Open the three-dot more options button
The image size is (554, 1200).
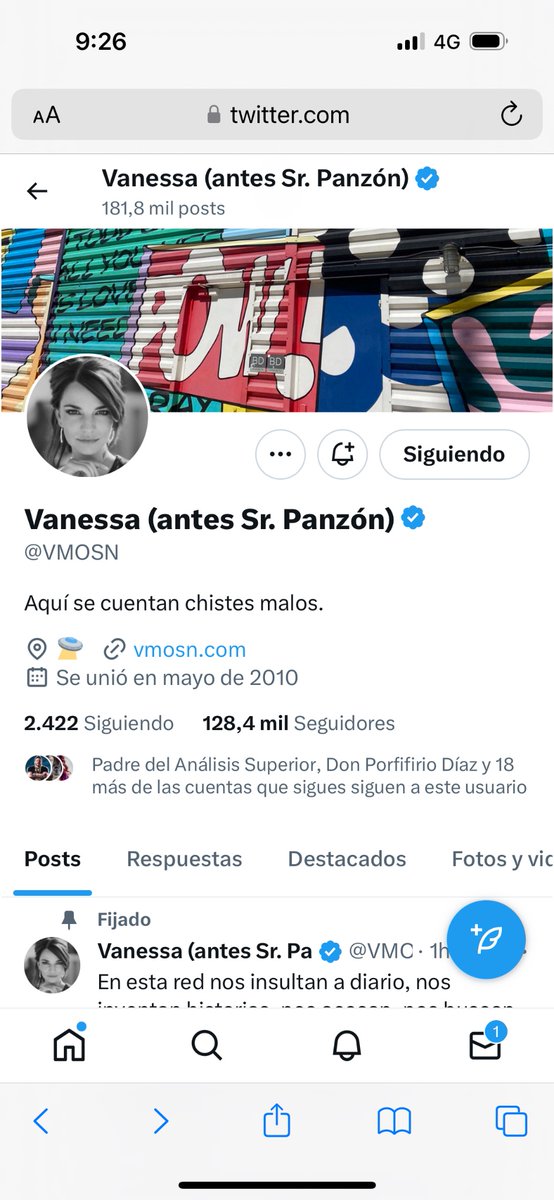(280, 455)
